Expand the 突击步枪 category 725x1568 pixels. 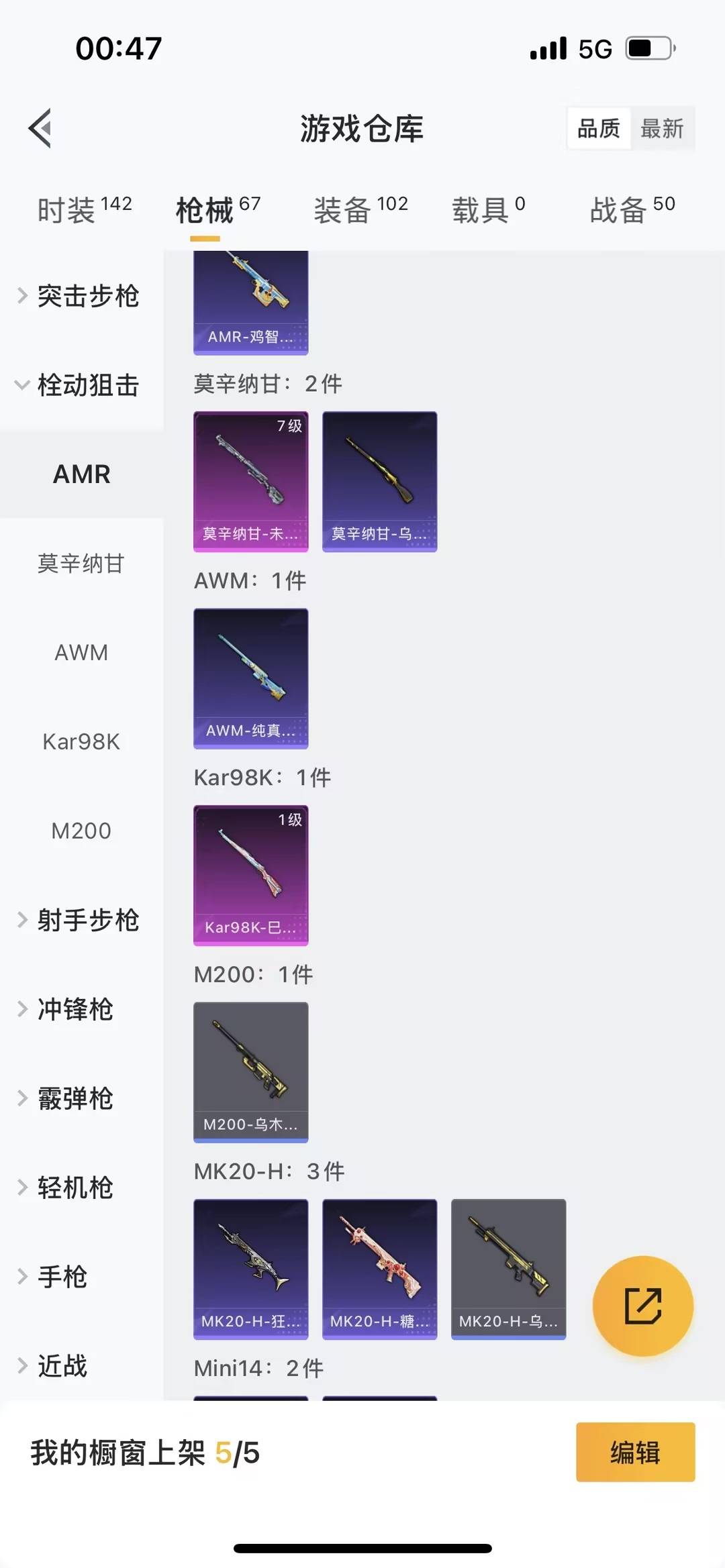pyautogui.click(x=87, y=296)
